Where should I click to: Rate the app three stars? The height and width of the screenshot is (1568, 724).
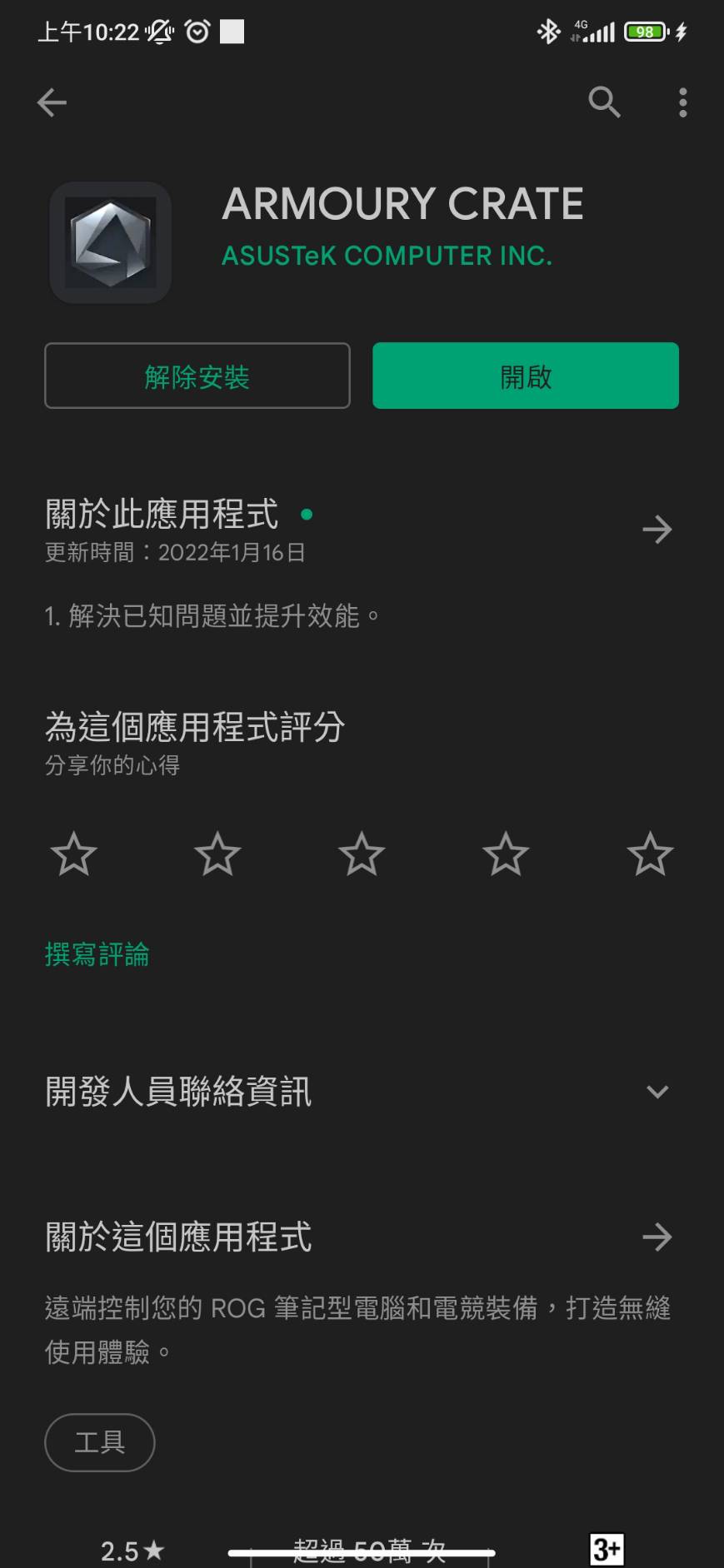coord(362,854)
